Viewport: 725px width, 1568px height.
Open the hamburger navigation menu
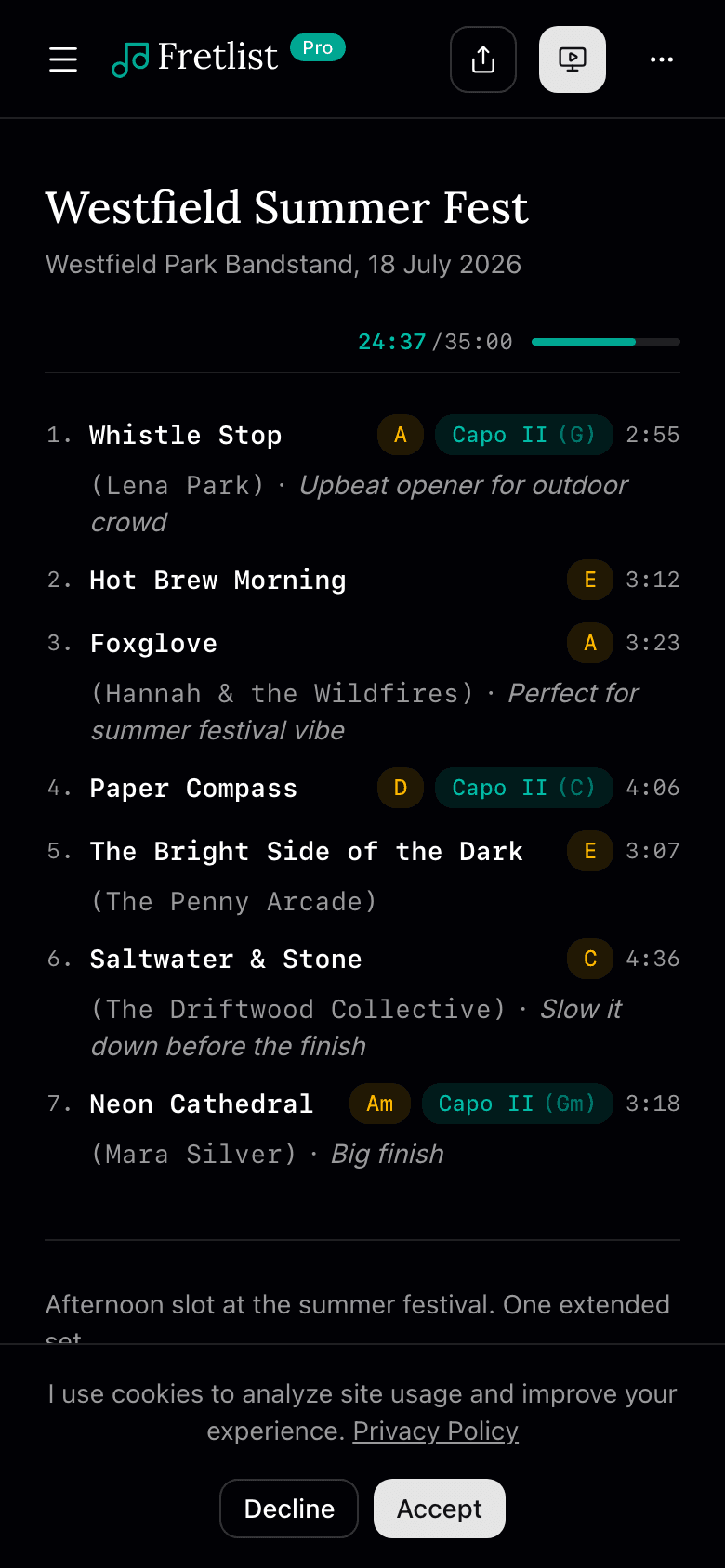click(x=63, y=59)
